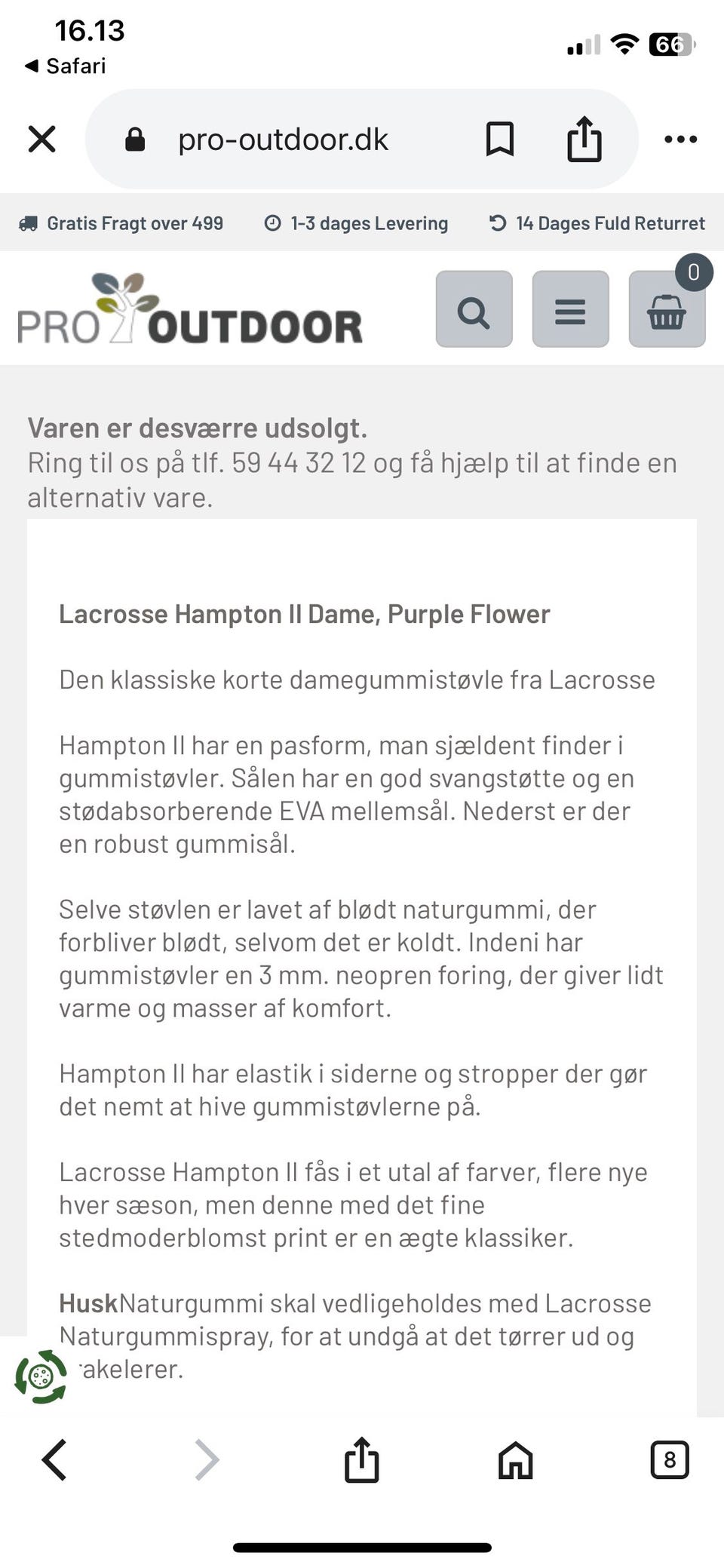Open the Pro Outdoor site search
The image size is (724, 1568).
click(x=474, y=309)
